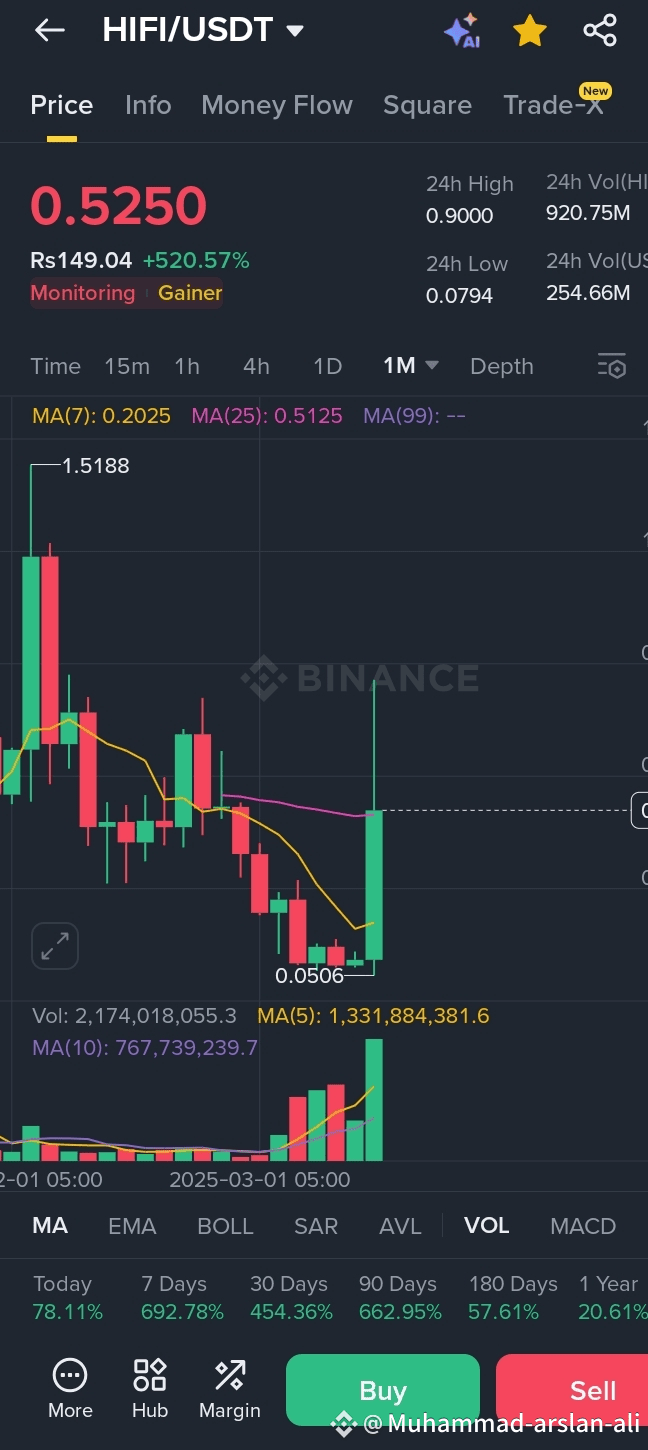Show the Depth chart

502,366
